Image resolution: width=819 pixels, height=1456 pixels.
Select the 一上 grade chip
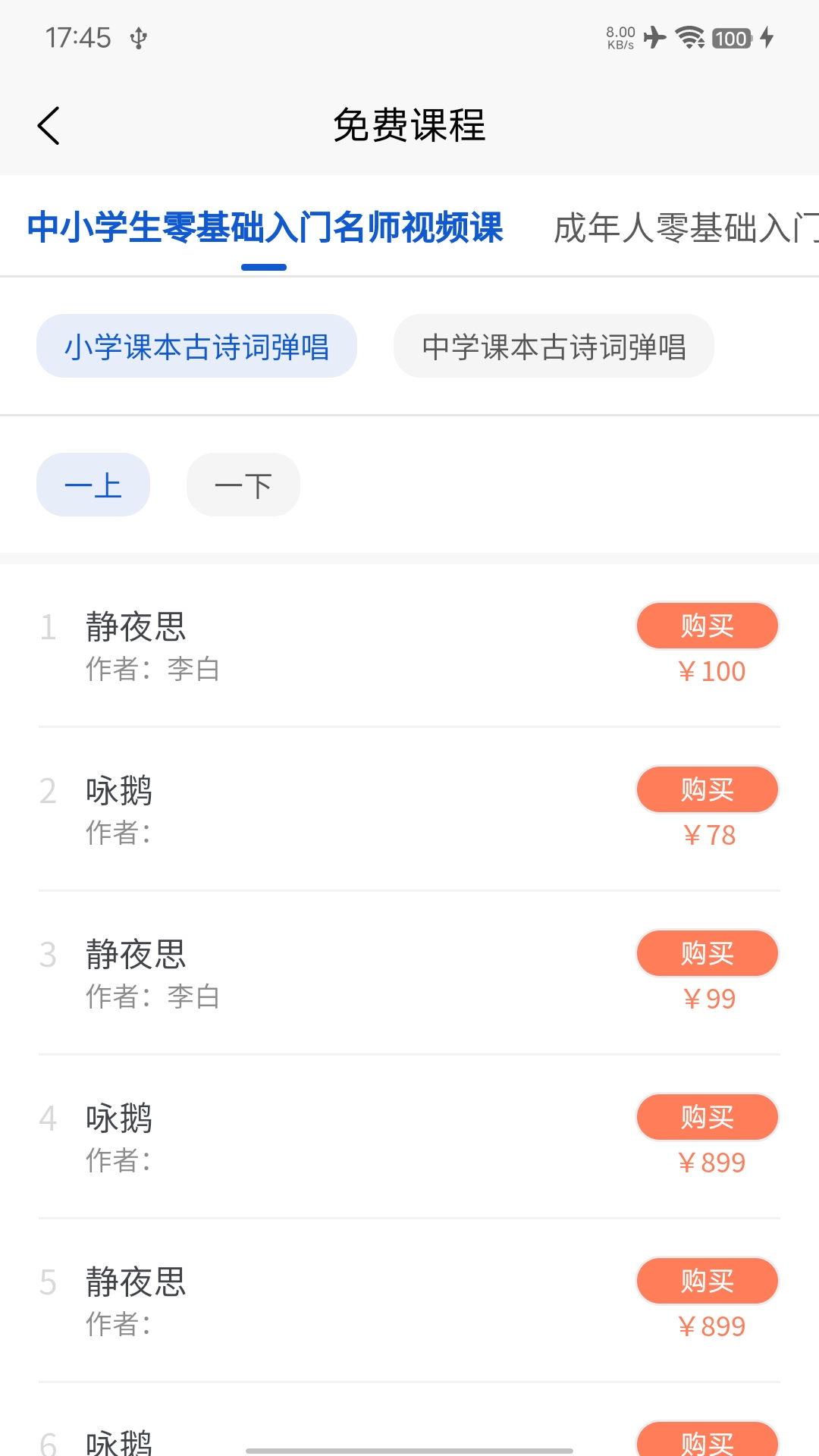coord(93,485)
